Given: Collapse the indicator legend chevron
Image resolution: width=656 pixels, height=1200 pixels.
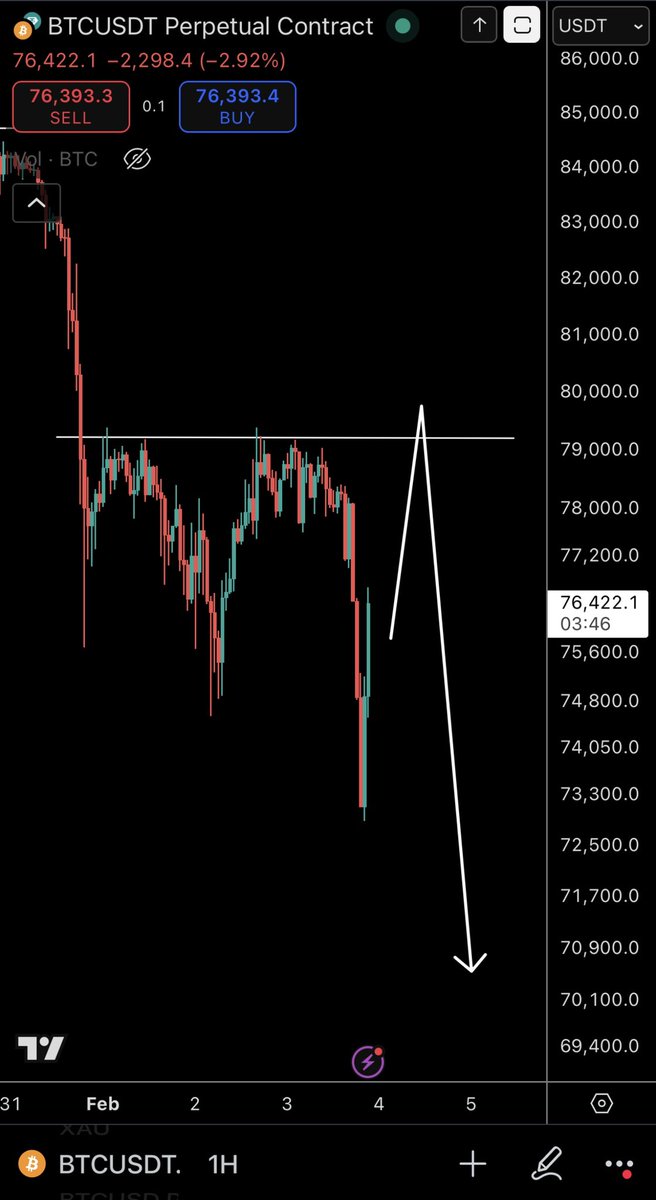Looking at the screenshot, I should tap(35, 204).
